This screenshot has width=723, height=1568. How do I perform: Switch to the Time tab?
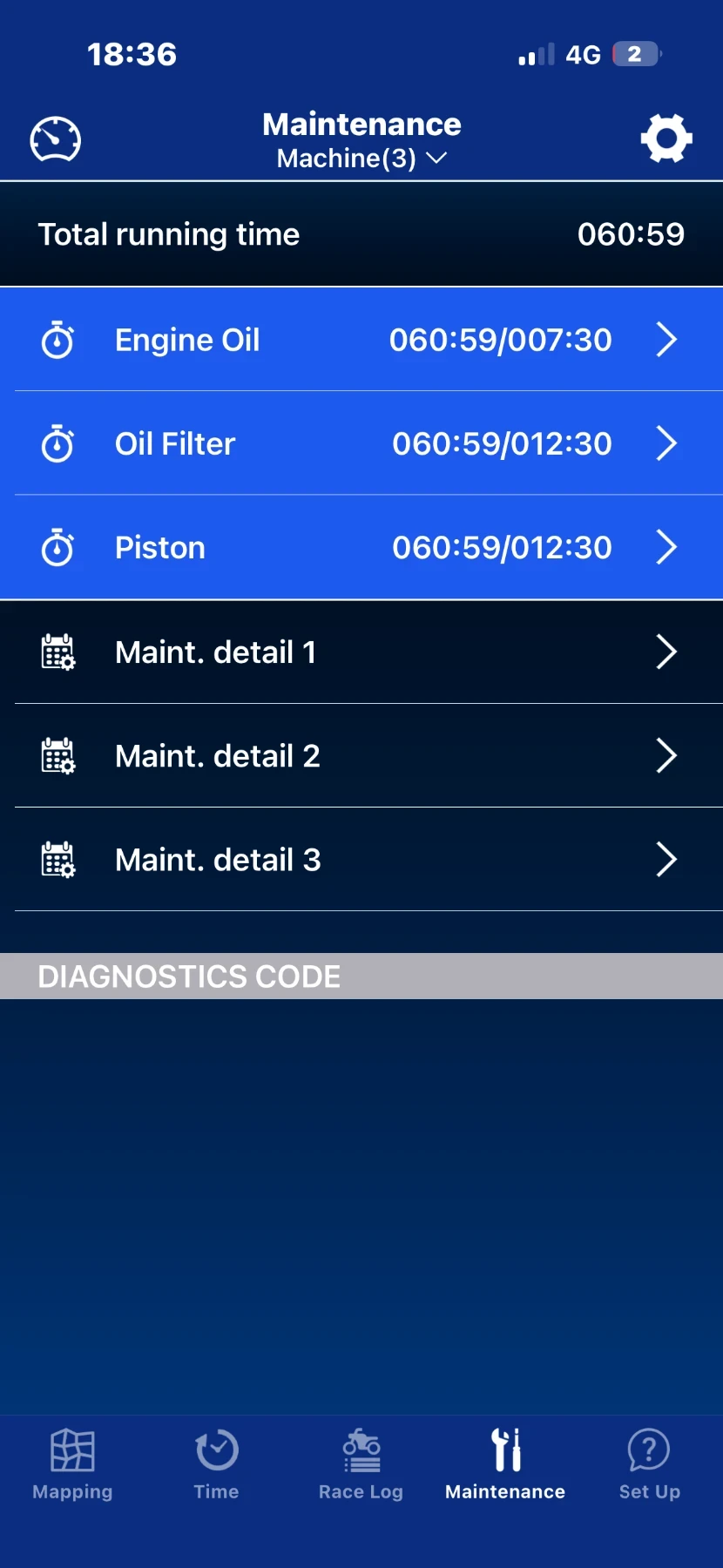pyautogui.click(x=216, y=1464)
